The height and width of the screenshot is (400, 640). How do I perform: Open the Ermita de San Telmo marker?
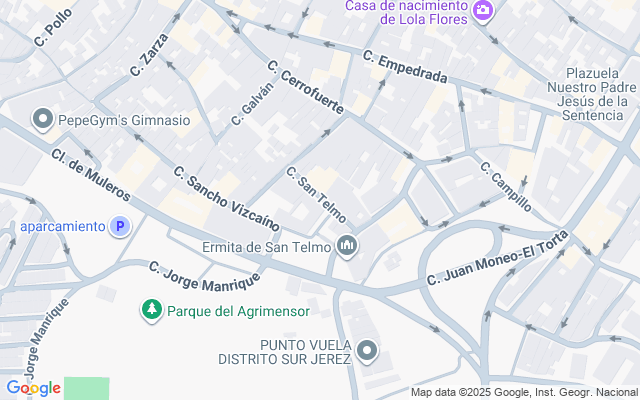tap(347, 245)
